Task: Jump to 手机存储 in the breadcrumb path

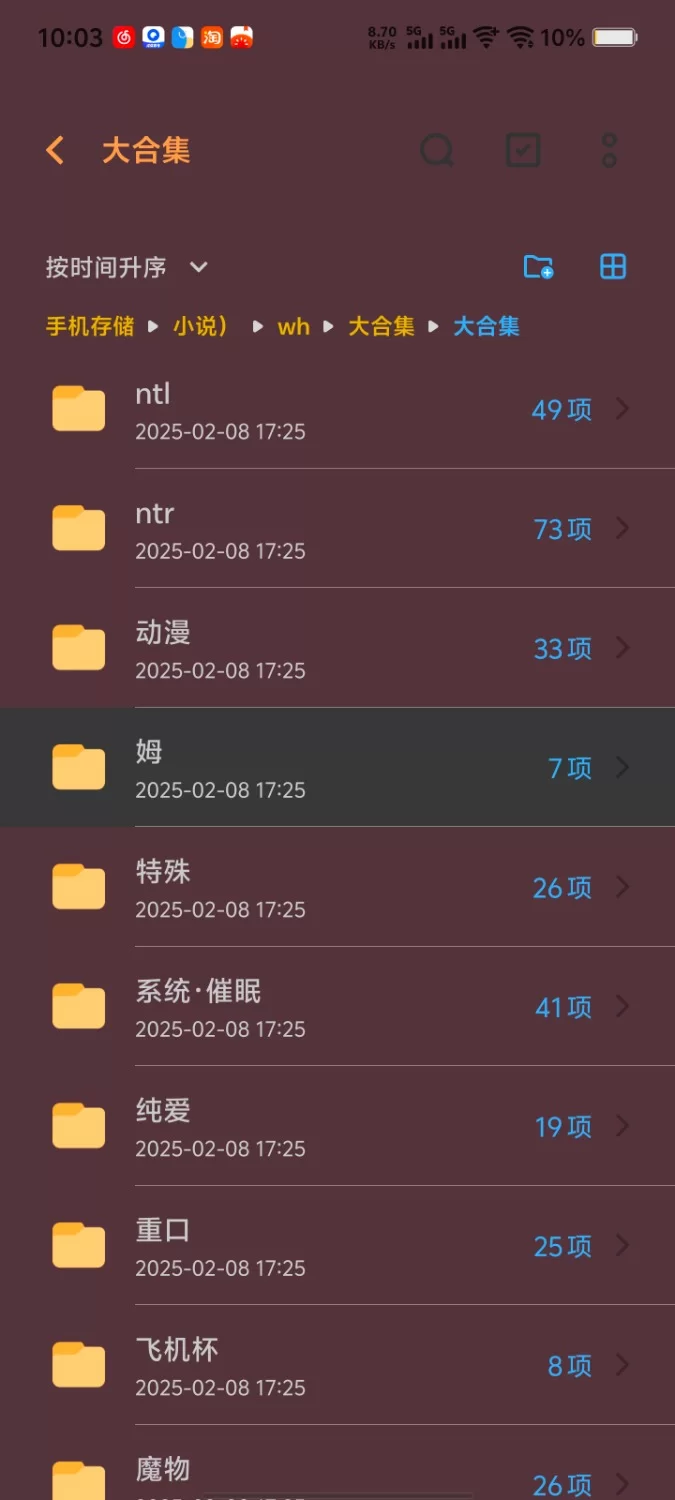Action: pos(90,326)
